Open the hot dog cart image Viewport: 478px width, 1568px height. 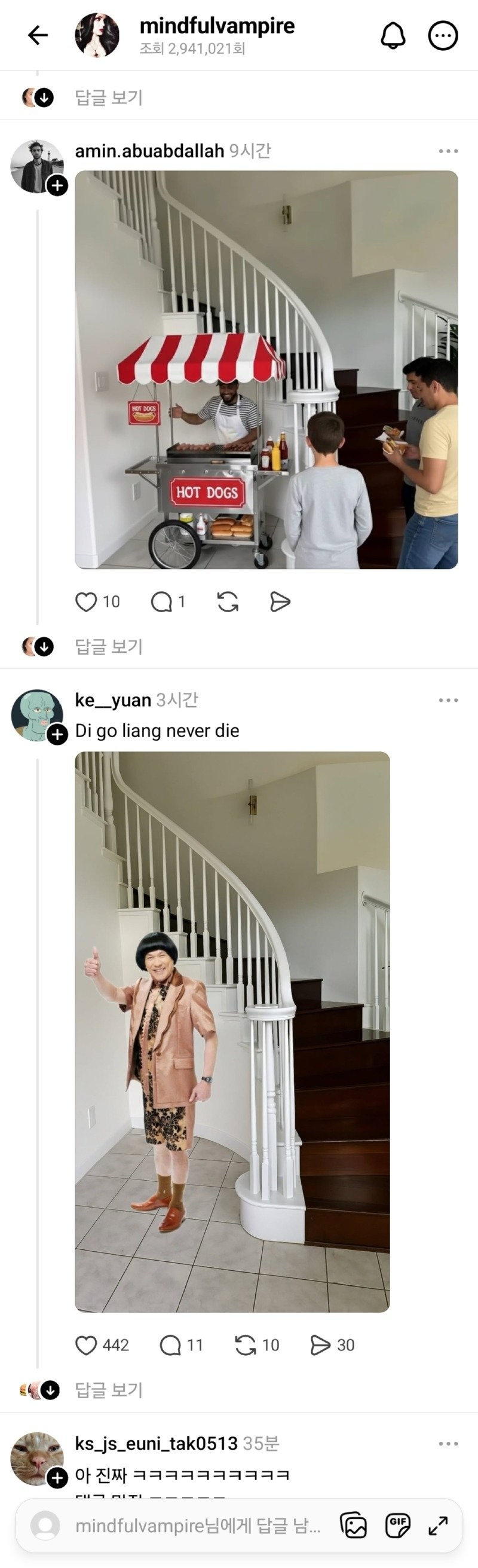click(x=266, y=369)
